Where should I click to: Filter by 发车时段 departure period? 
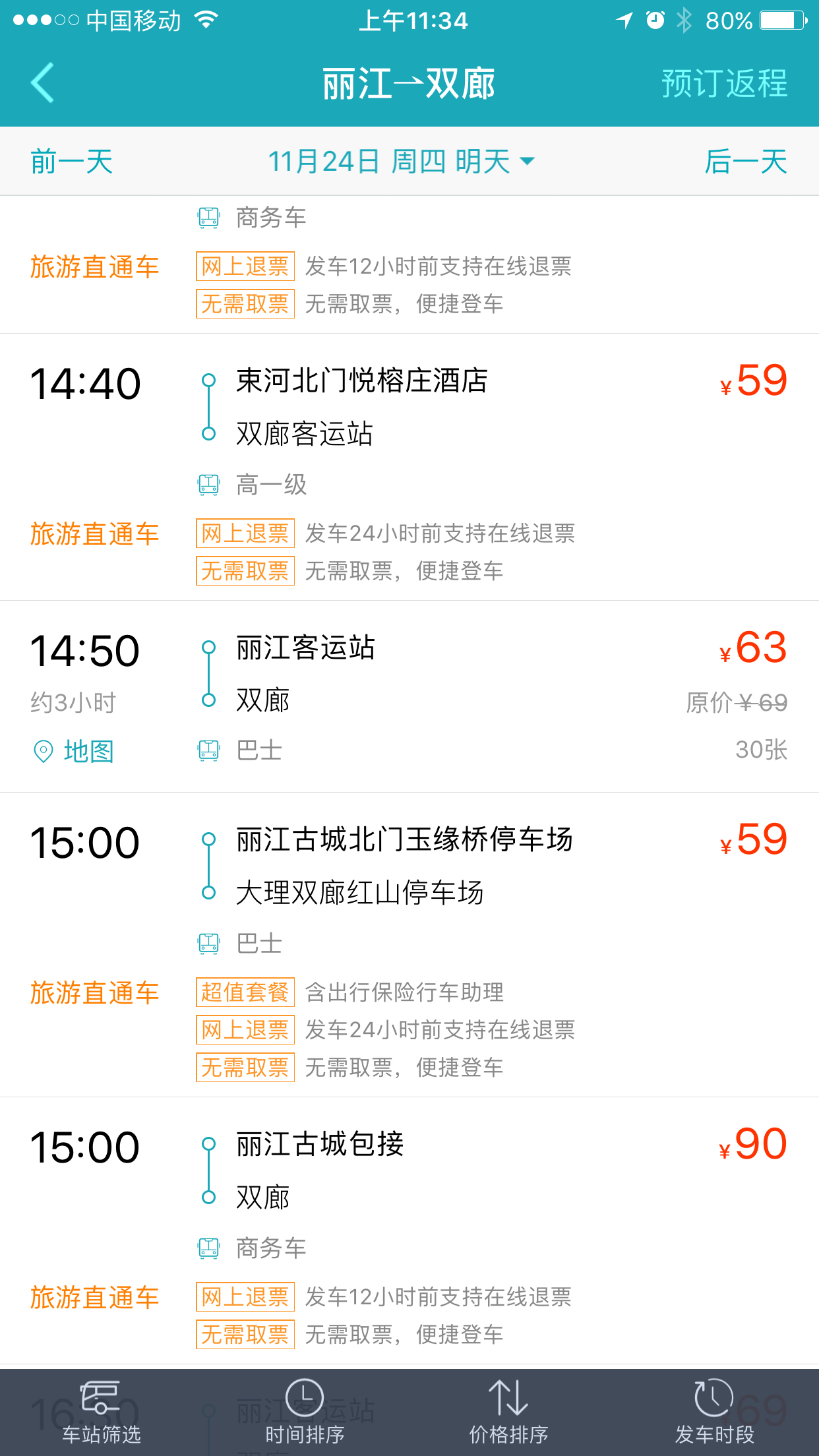(714, 1412)
